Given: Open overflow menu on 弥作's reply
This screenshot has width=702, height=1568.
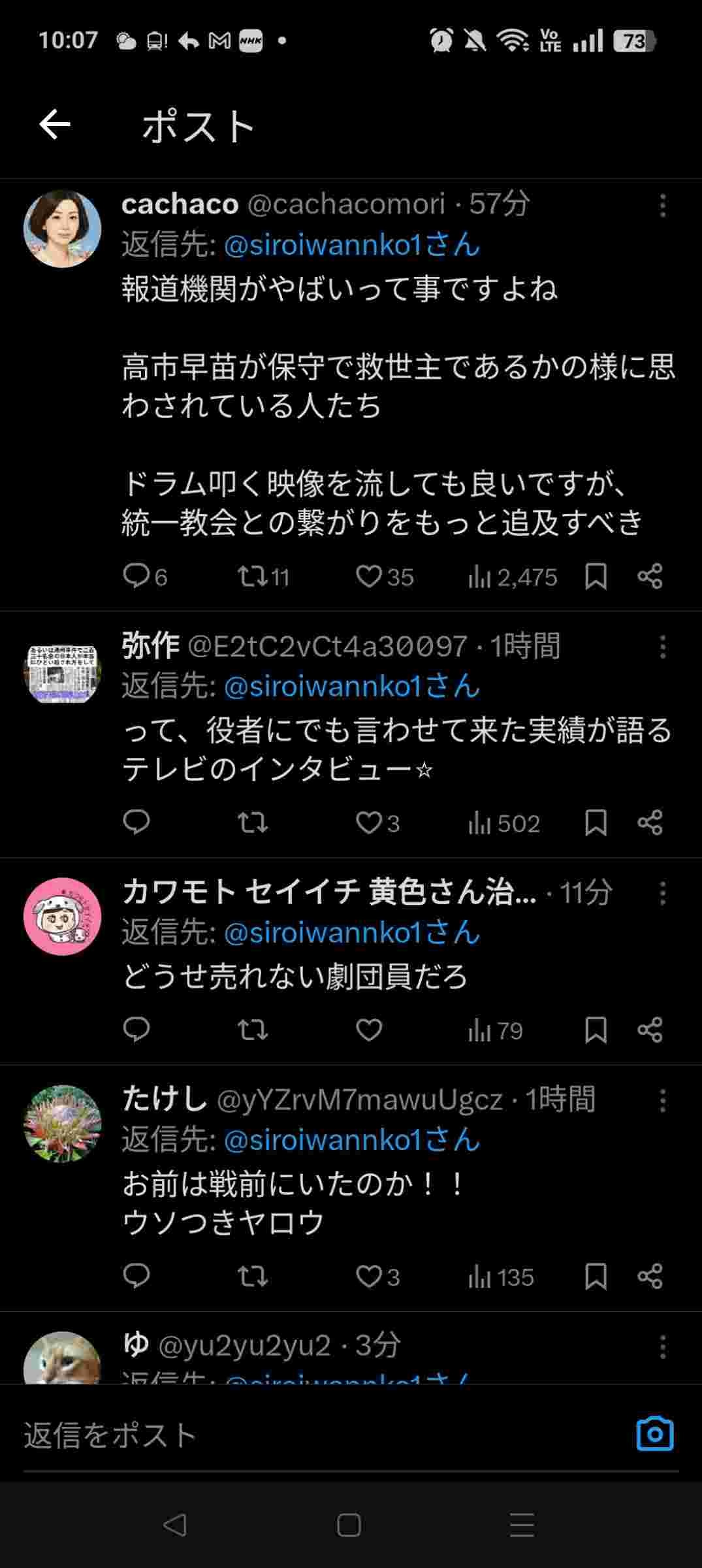Looking at the screenshot, I should tap(662, 647).
